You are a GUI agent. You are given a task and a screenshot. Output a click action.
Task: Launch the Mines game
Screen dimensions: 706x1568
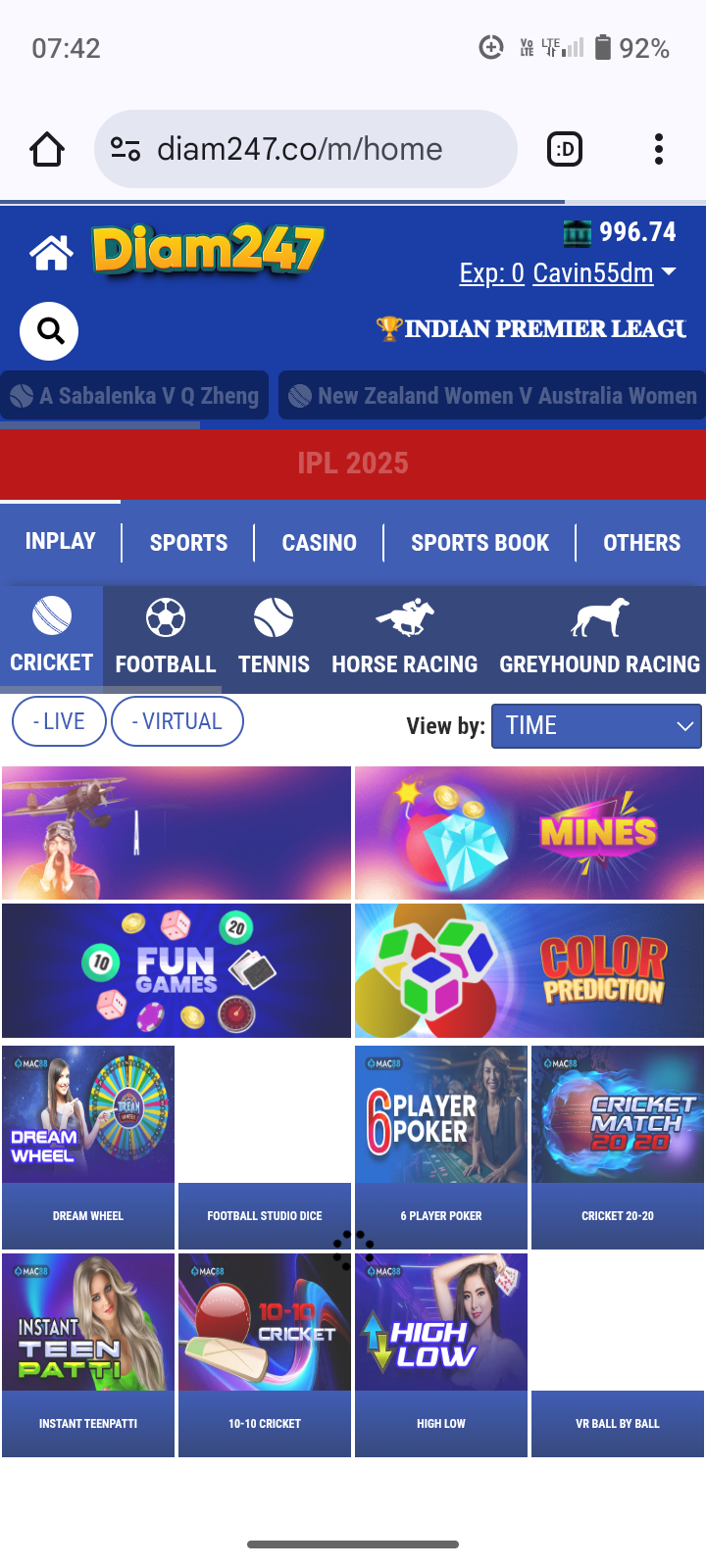(x=529, y=833)
